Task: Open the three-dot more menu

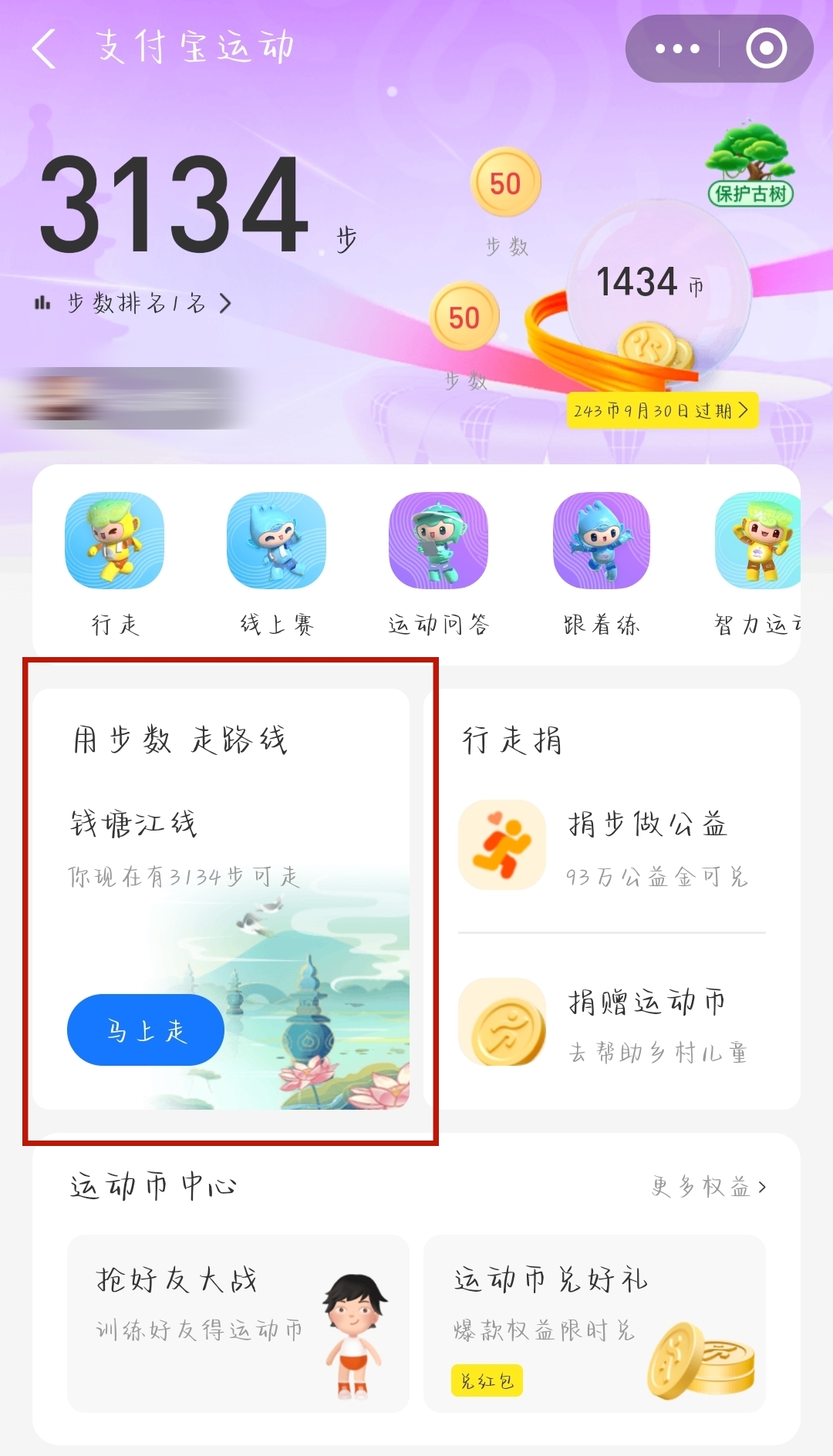Action: pos(676,49)
